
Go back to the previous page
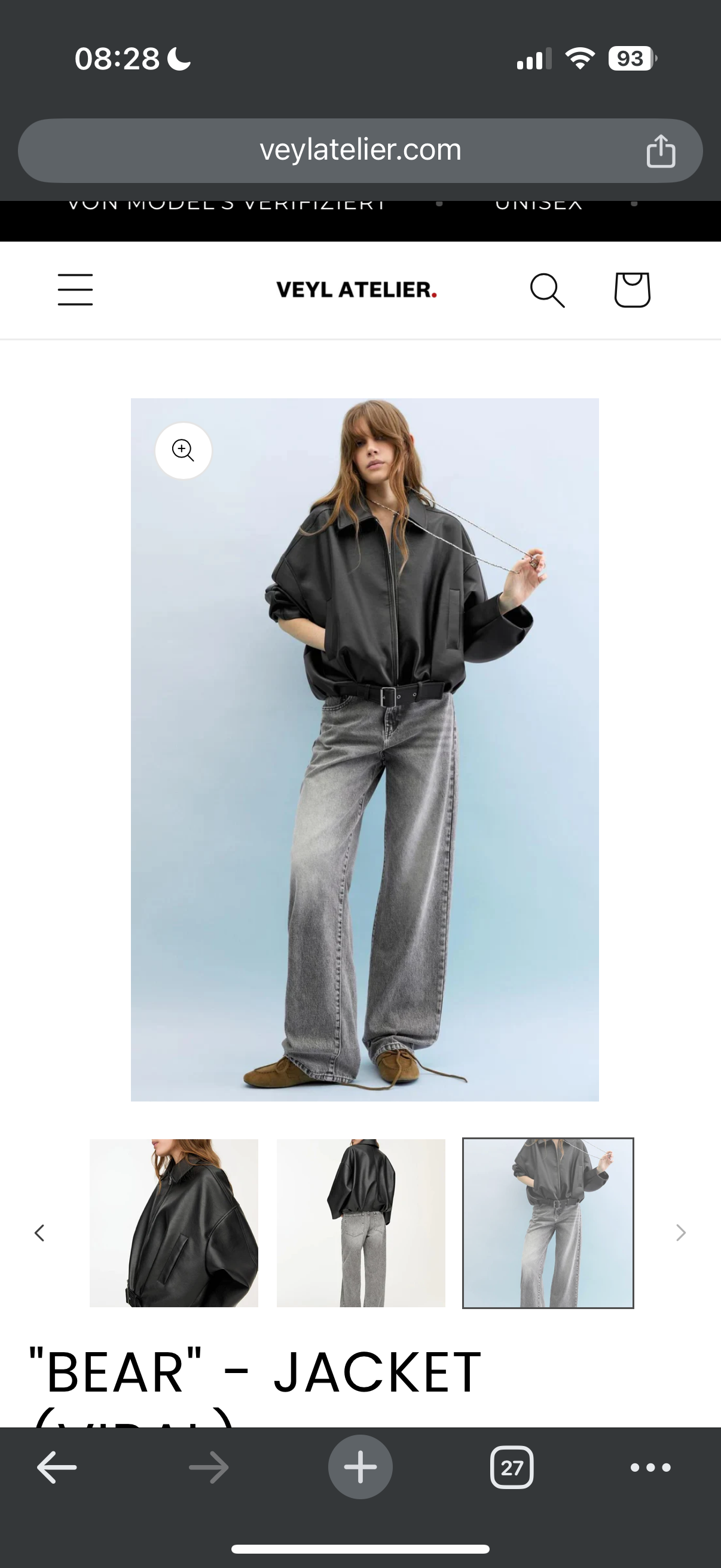coord(57,1468)
